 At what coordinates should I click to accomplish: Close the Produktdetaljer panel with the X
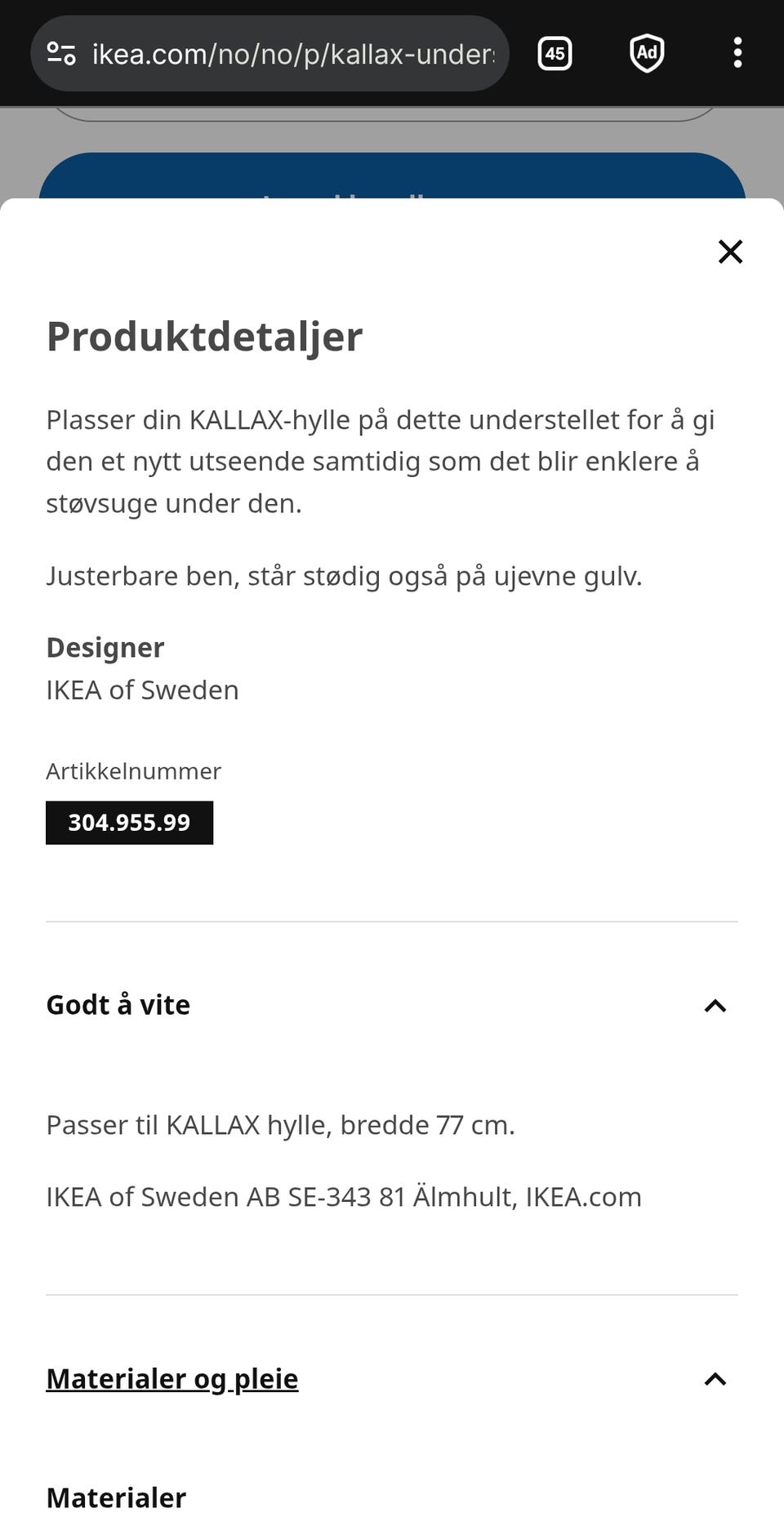[x=730, y=252]
